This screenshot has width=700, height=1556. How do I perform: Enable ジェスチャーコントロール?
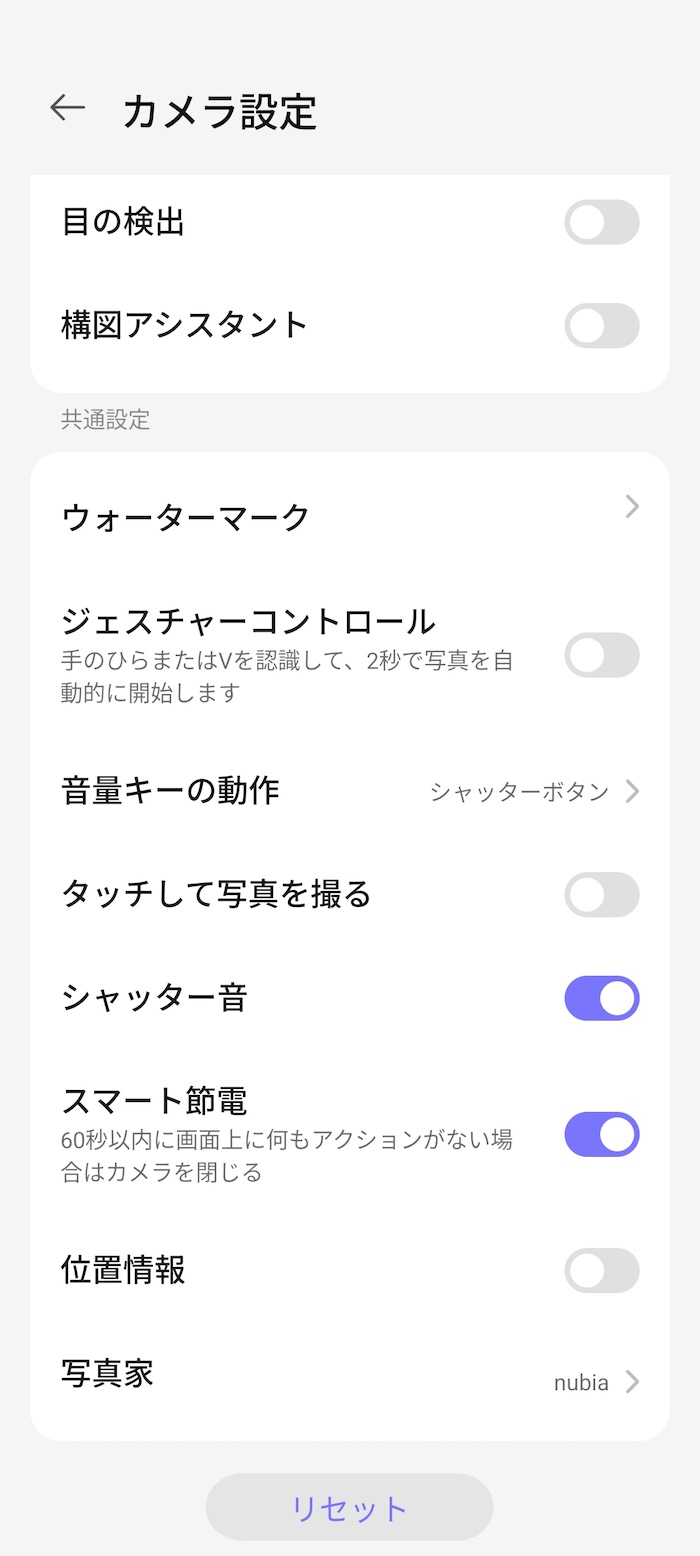(601, 655)
